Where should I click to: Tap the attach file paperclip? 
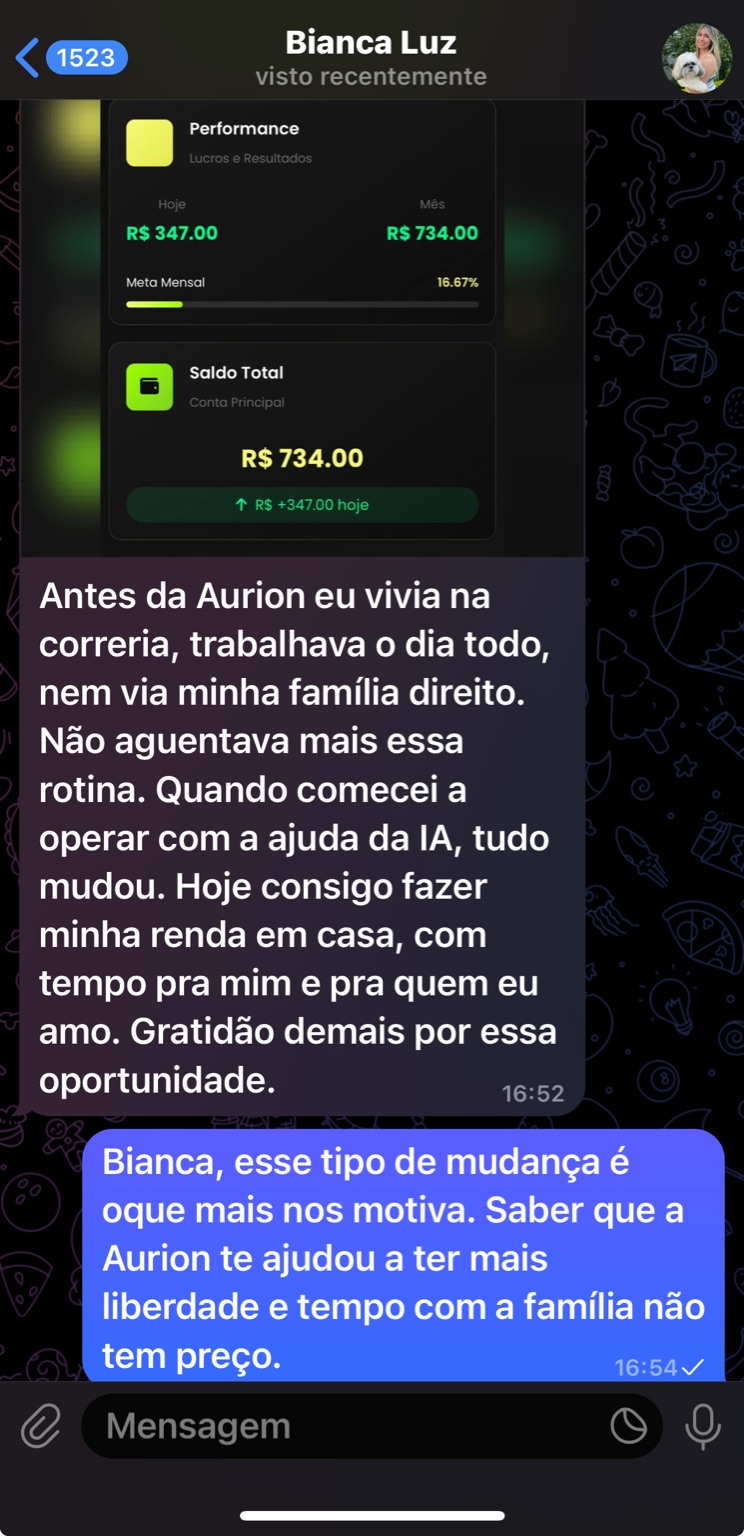[x=41, y=1427]
